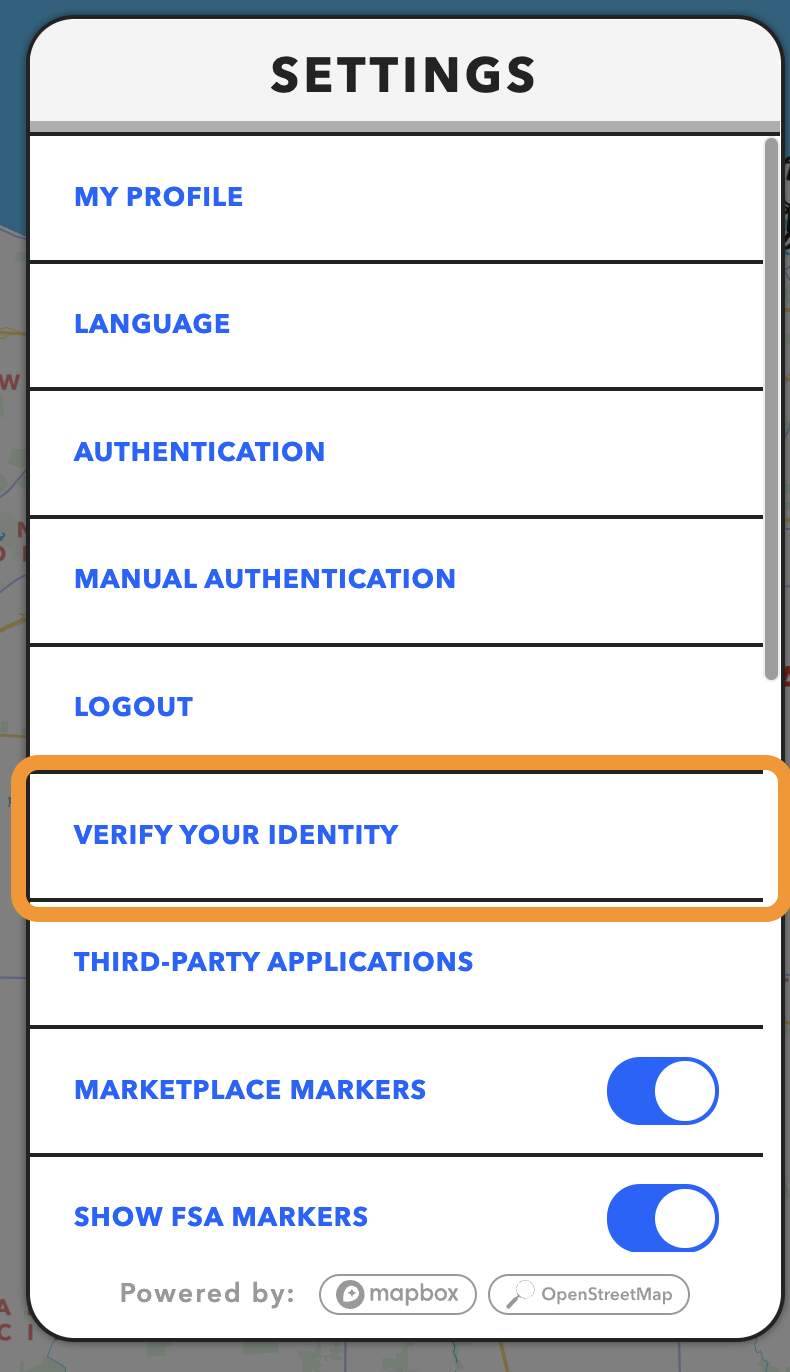Open My Profile settings
This screenshot has height=1372, width=790.
(x=397, y=197)
